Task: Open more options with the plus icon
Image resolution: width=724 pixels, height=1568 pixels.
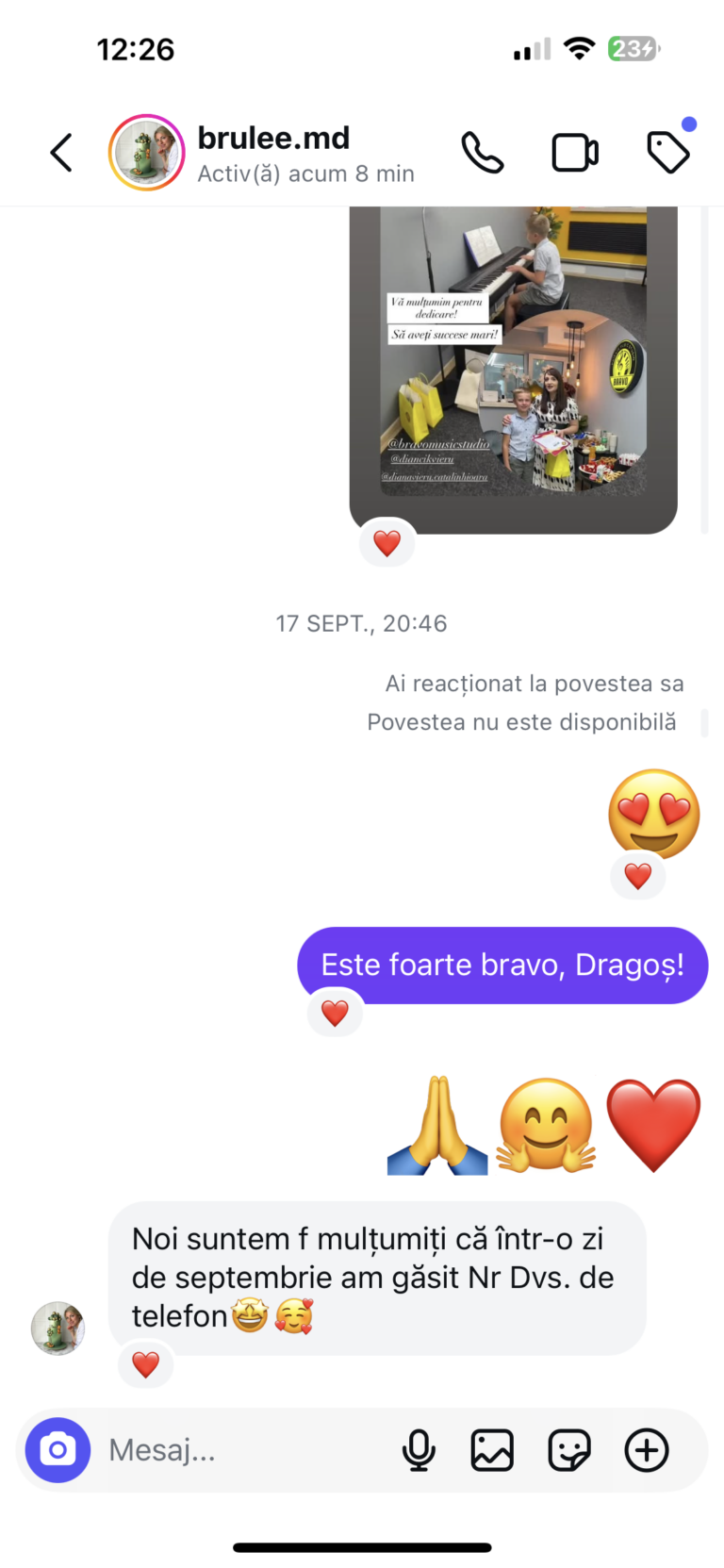Action: pyautogui.click(x=647, y=1449)
